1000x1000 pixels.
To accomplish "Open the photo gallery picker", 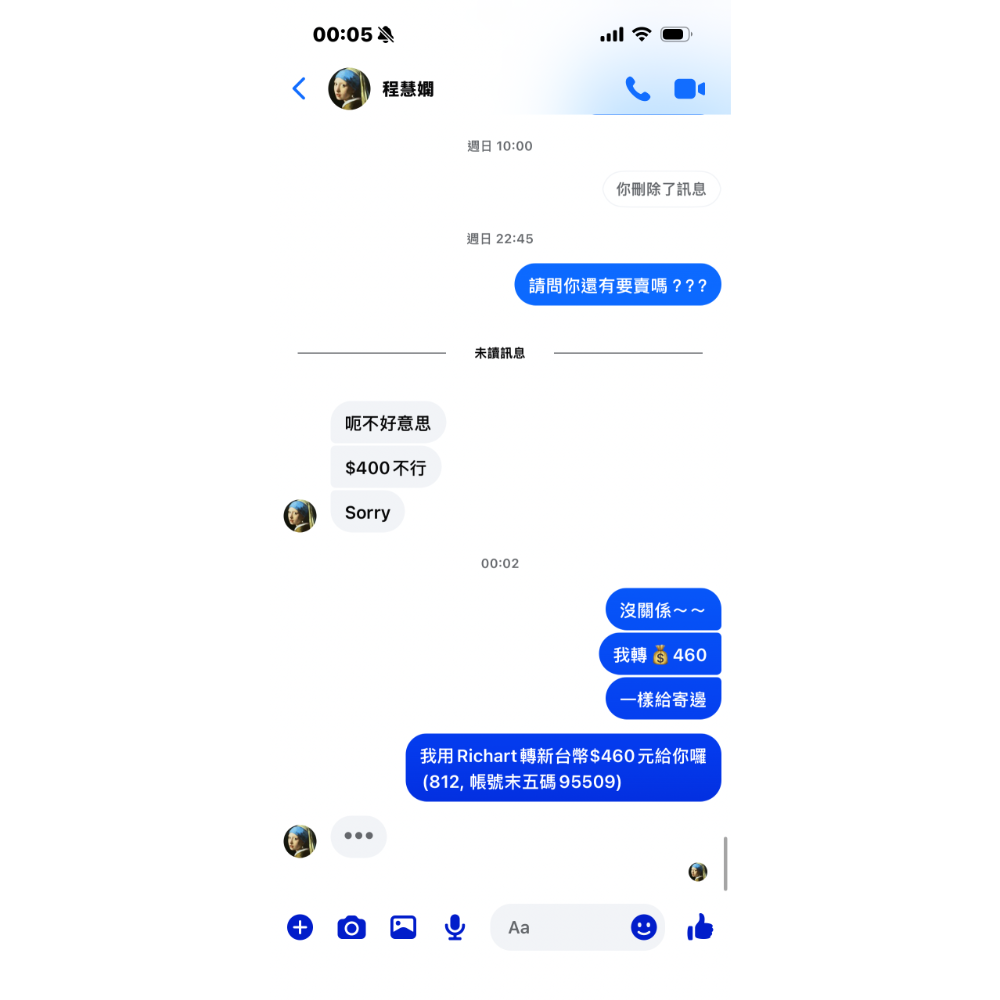I will click(x=403, y=927).
